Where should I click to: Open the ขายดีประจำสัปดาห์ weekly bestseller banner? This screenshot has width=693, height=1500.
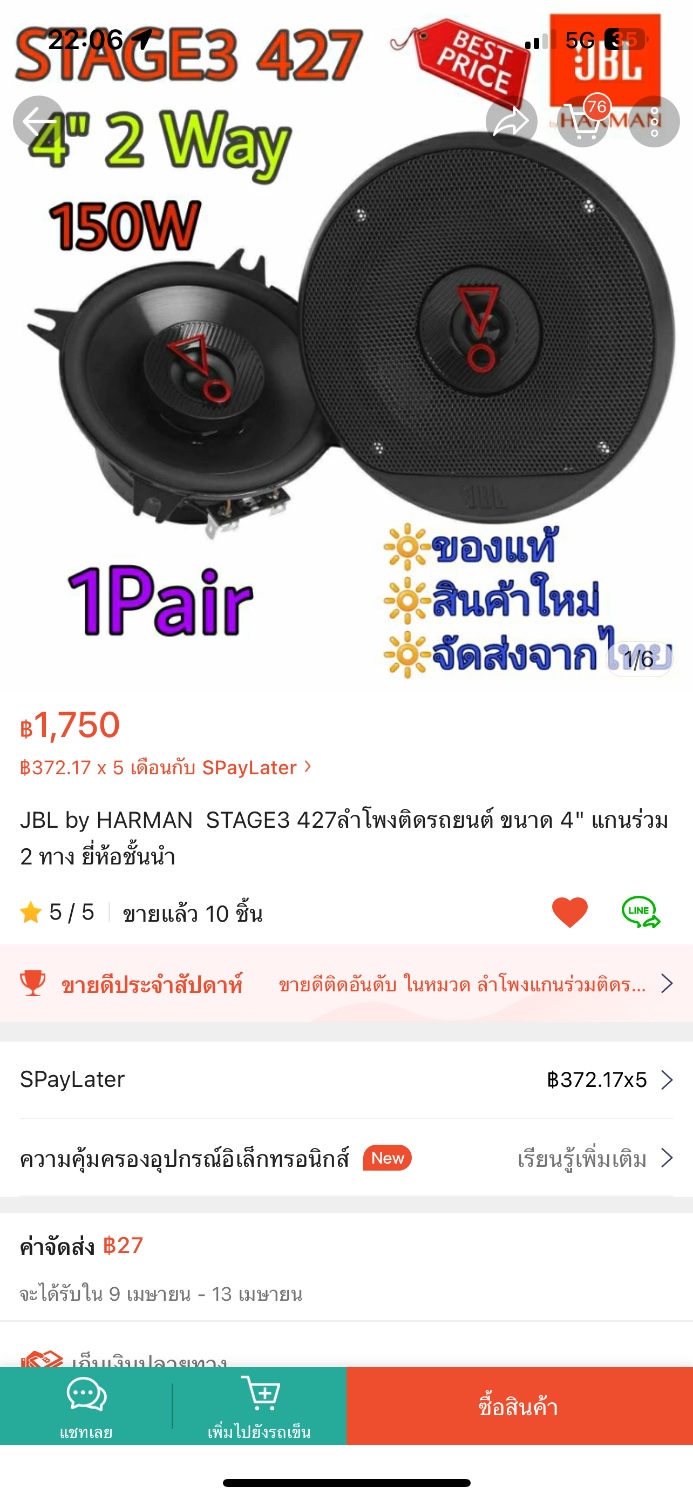pos(346,984)
